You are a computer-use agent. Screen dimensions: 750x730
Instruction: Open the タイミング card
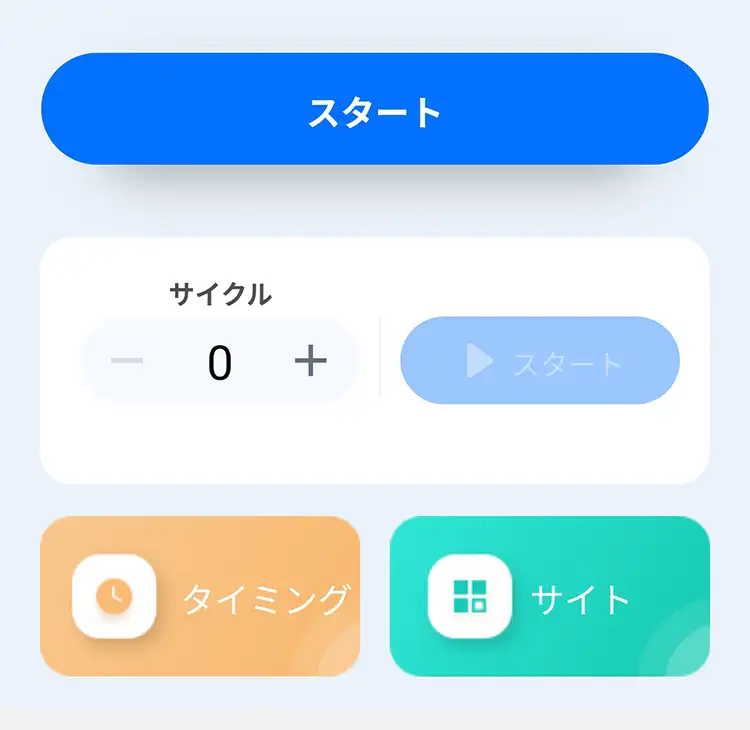coord(200,597)
